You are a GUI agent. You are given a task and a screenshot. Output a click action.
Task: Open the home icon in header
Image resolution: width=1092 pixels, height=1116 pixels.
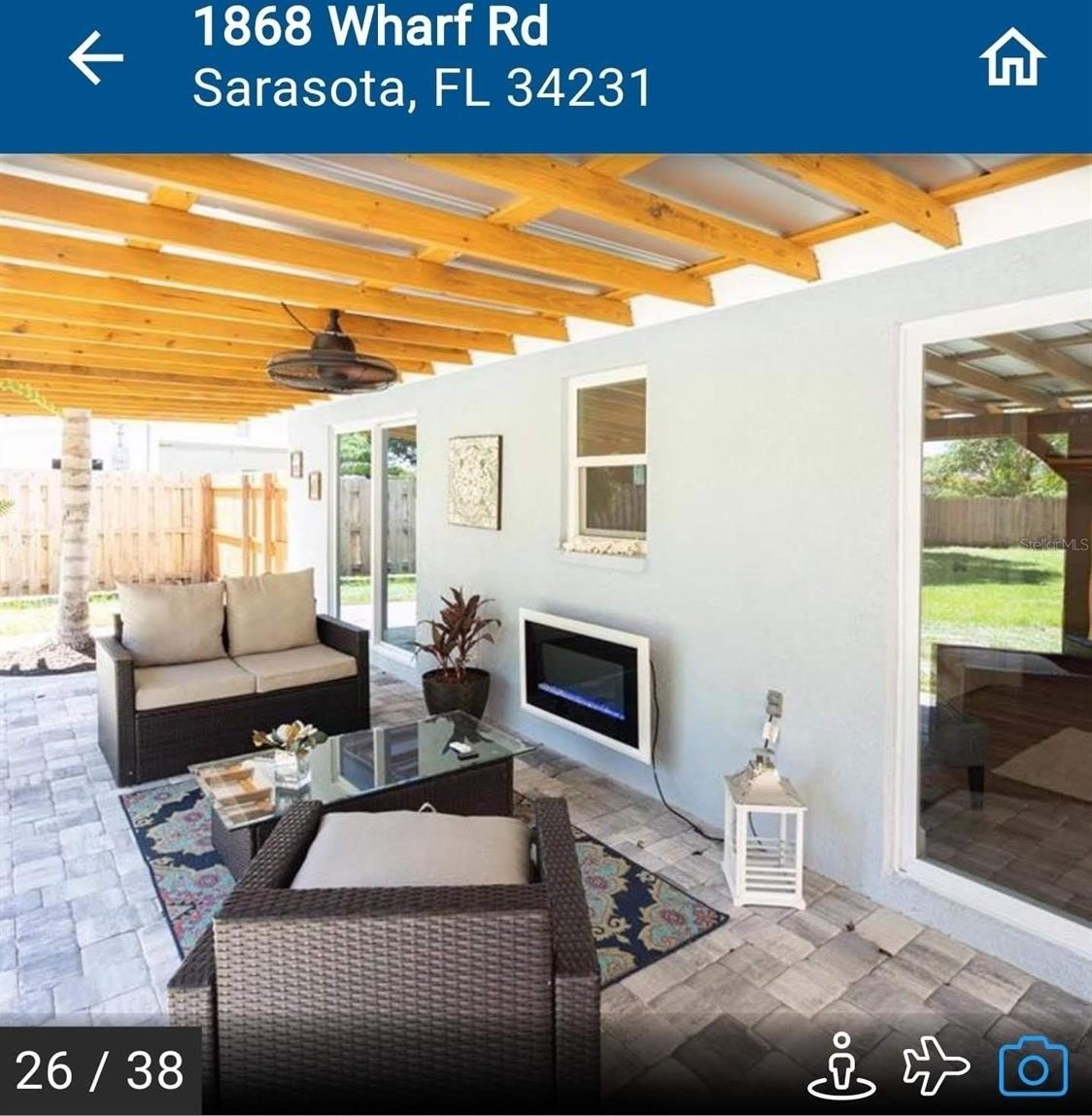click(x=1012, y=57)
